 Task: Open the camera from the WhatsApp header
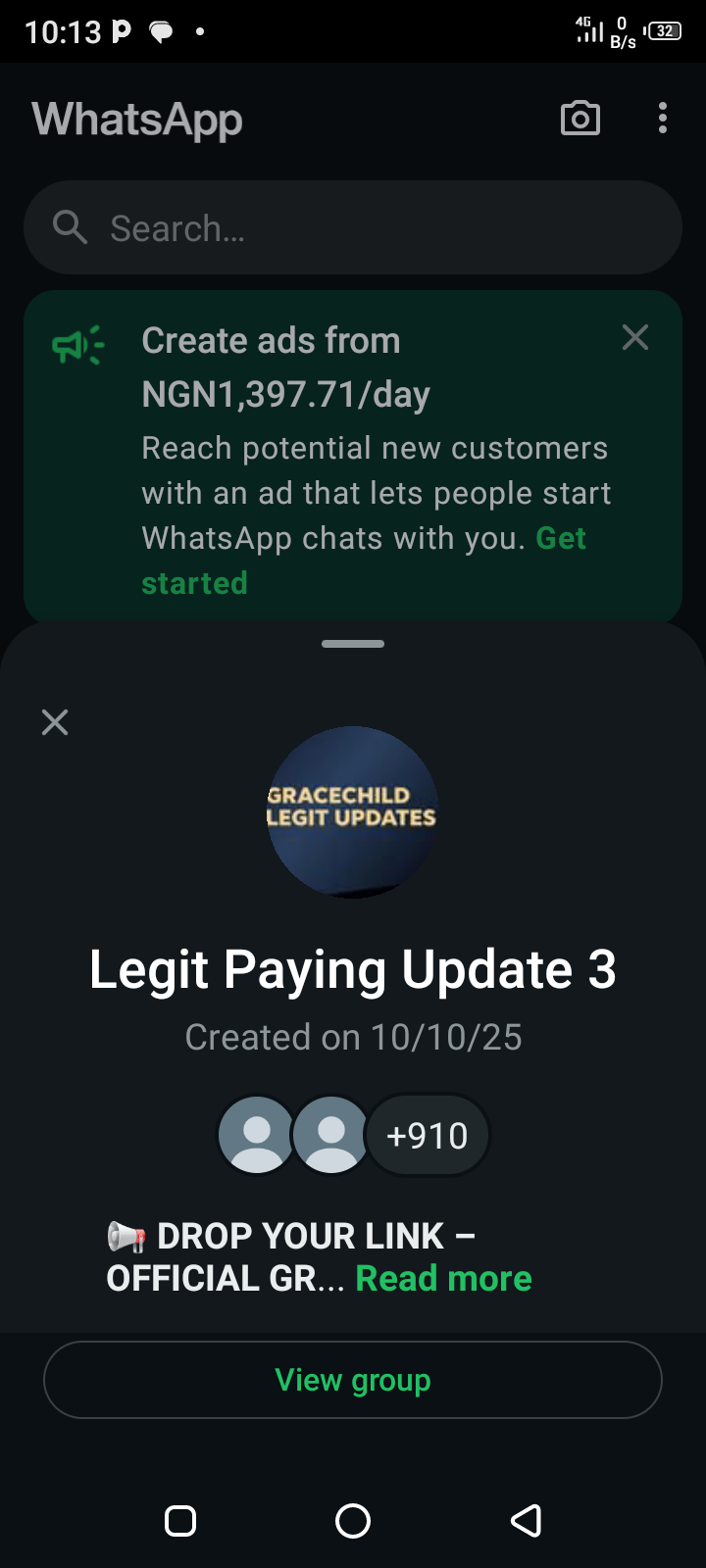(580, 119)
